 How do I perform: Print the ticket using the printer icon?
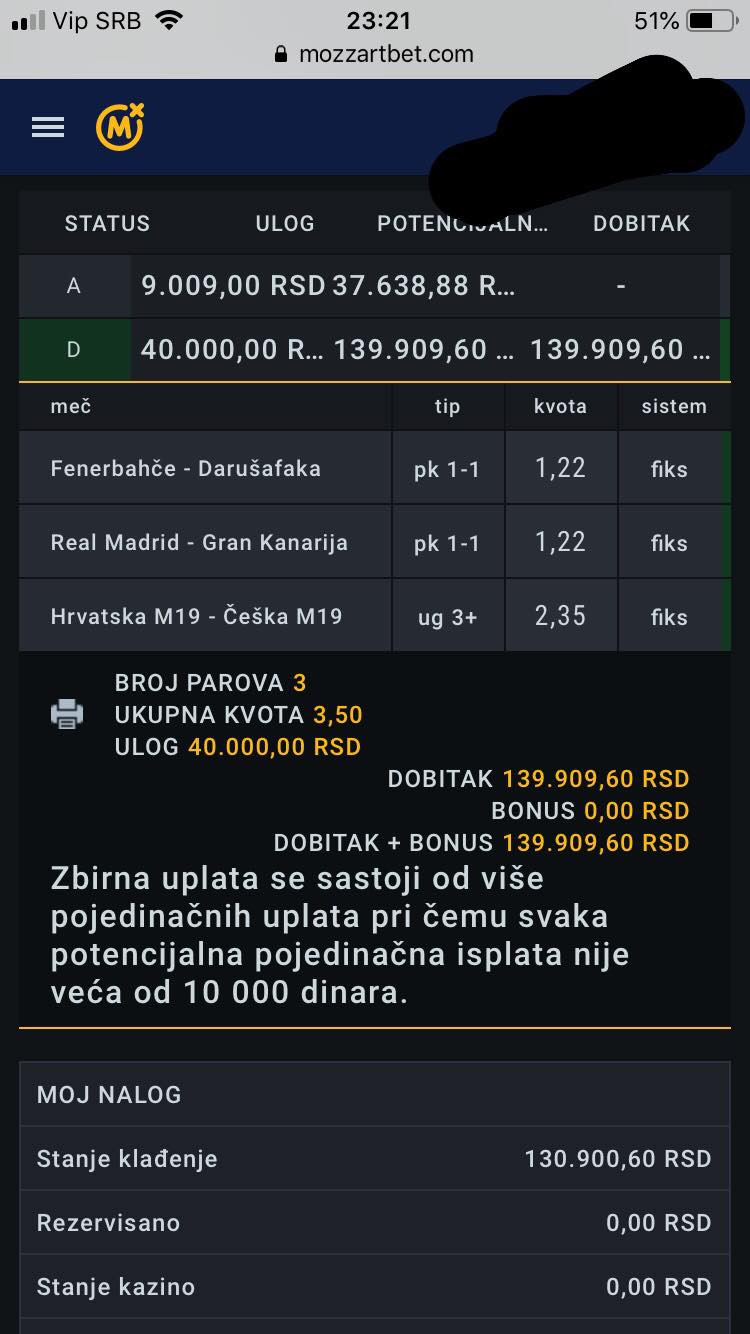67,714
